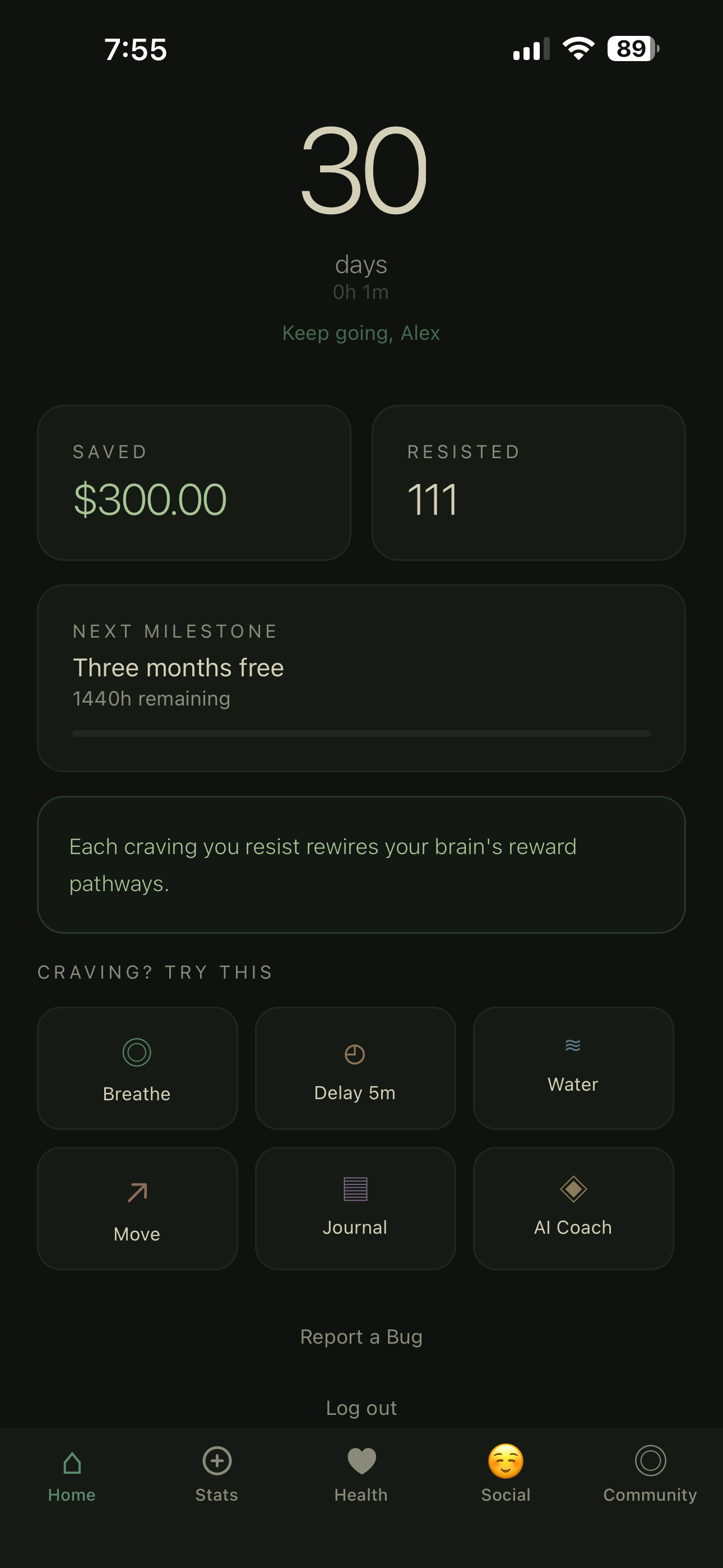Start the Breathe exercise

[137, 1068]
